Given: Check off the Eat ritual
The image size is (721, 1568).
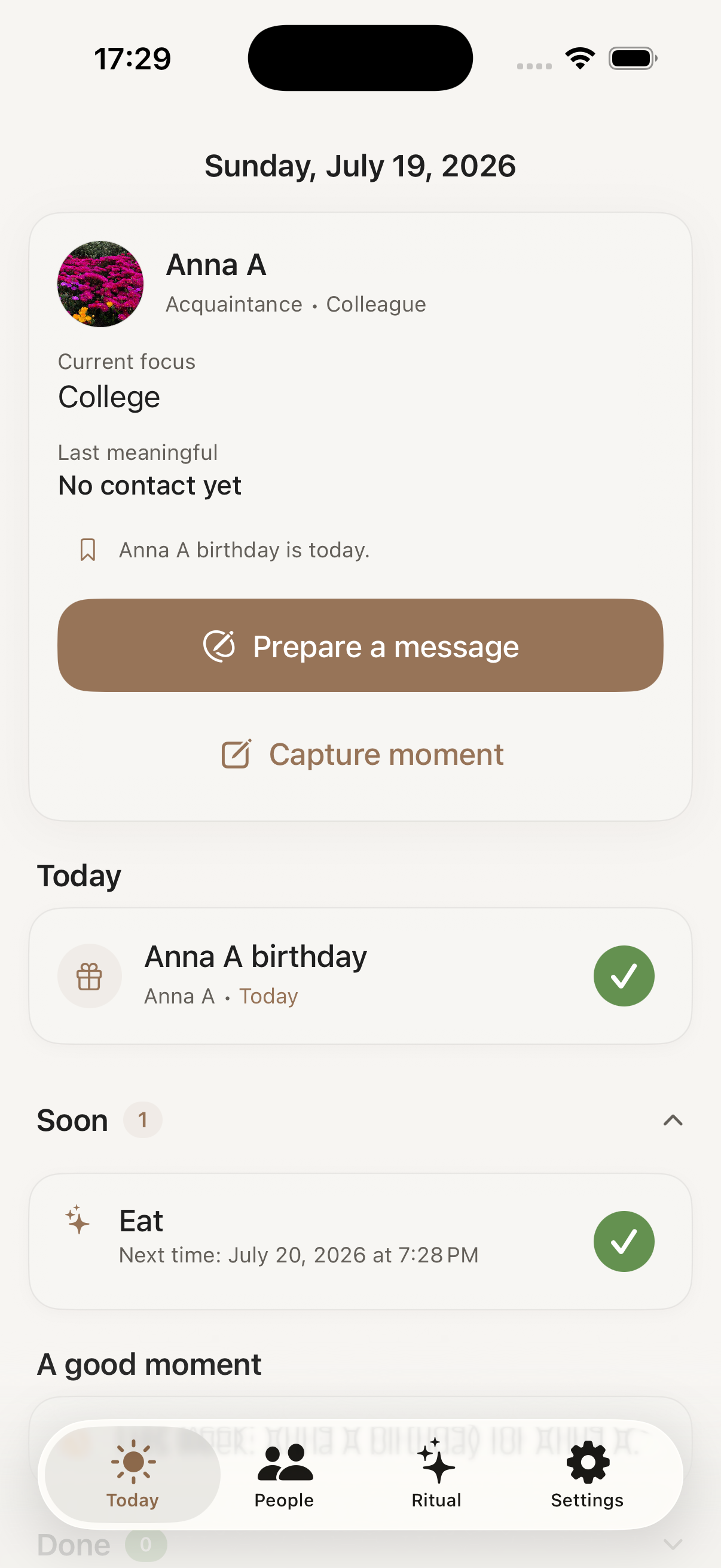Looking at the screenshot, I should (624, 1241).
